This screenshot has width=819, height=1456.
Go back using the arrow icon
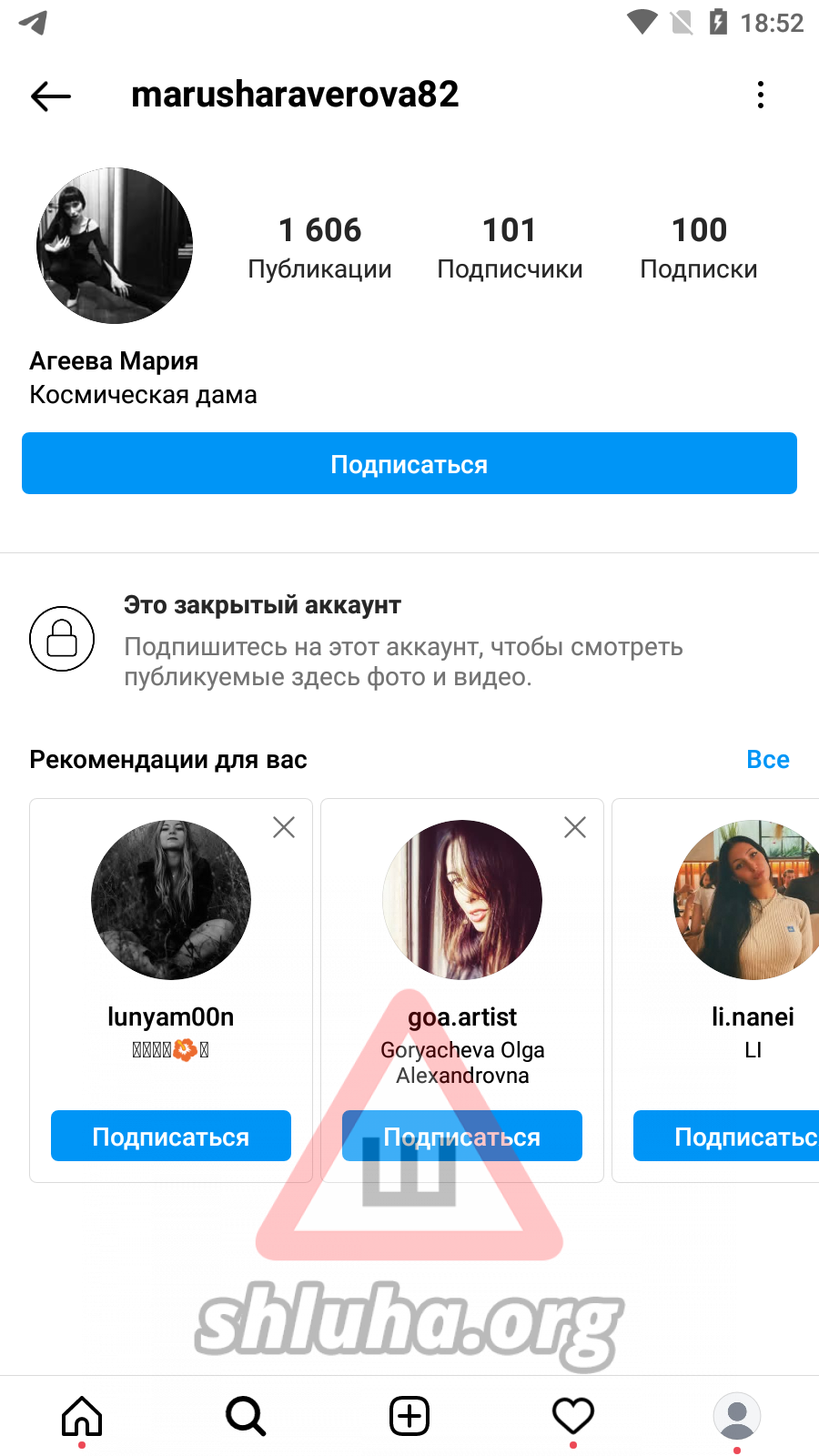(51, 96)
